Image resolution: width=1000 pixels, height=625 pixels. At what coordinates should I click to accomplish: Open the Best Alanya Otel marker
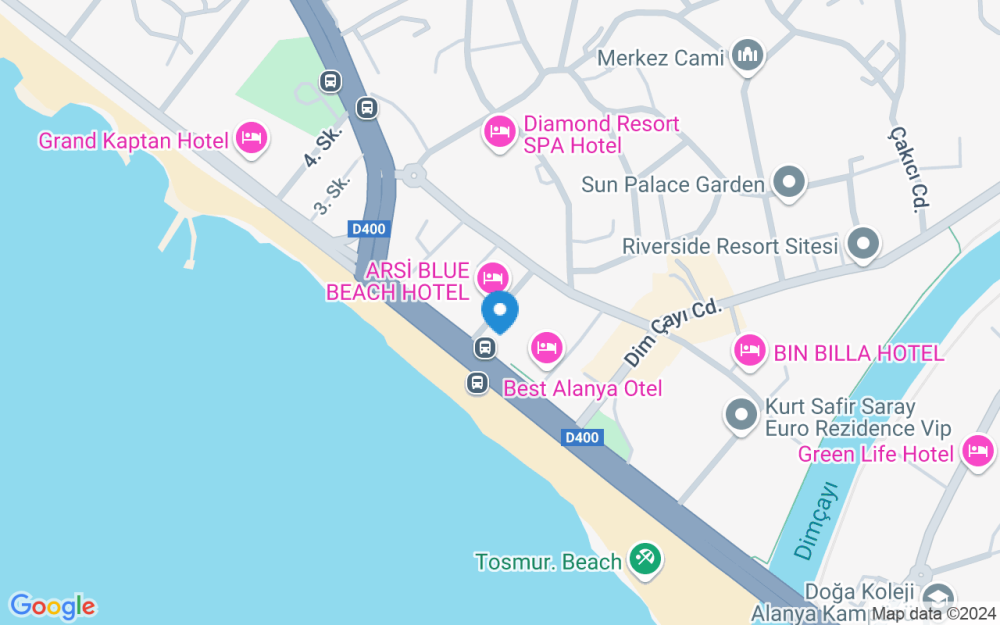click(x=546, y=347)
